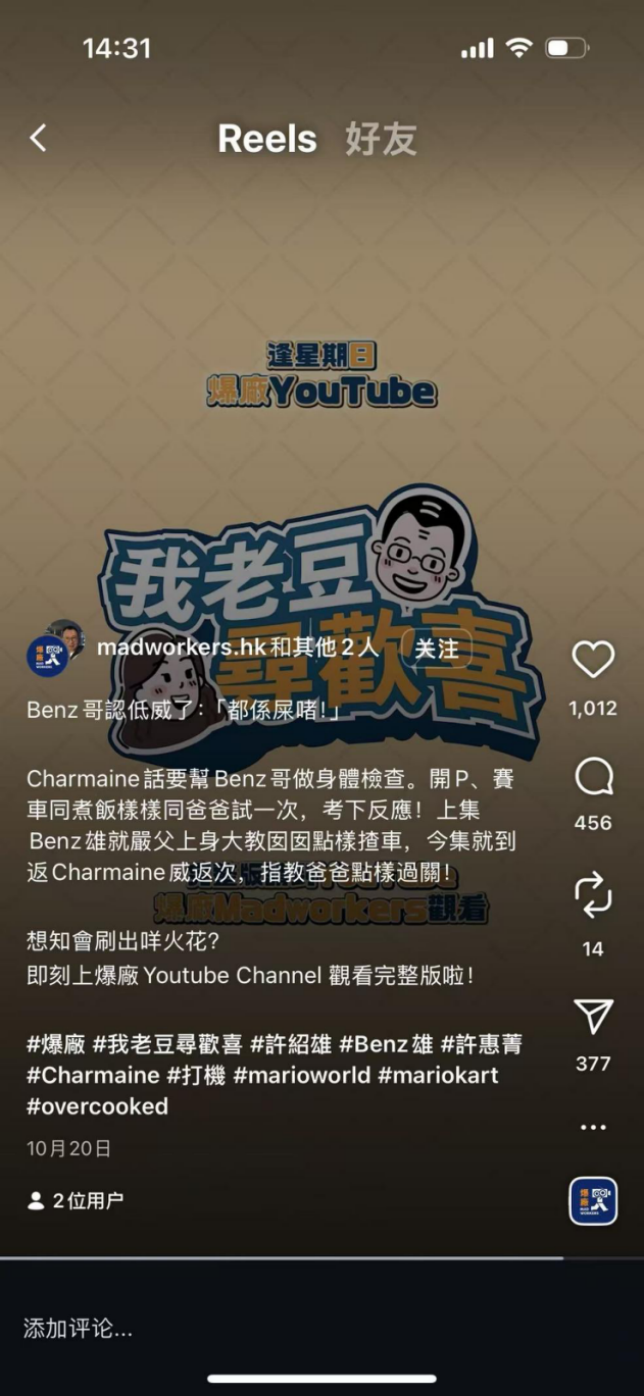Image resolution: width=644 pixels, height=1396 pixels.
Task: Follow madworkers.hk with the 关注 button
Action: coord(436,648)
